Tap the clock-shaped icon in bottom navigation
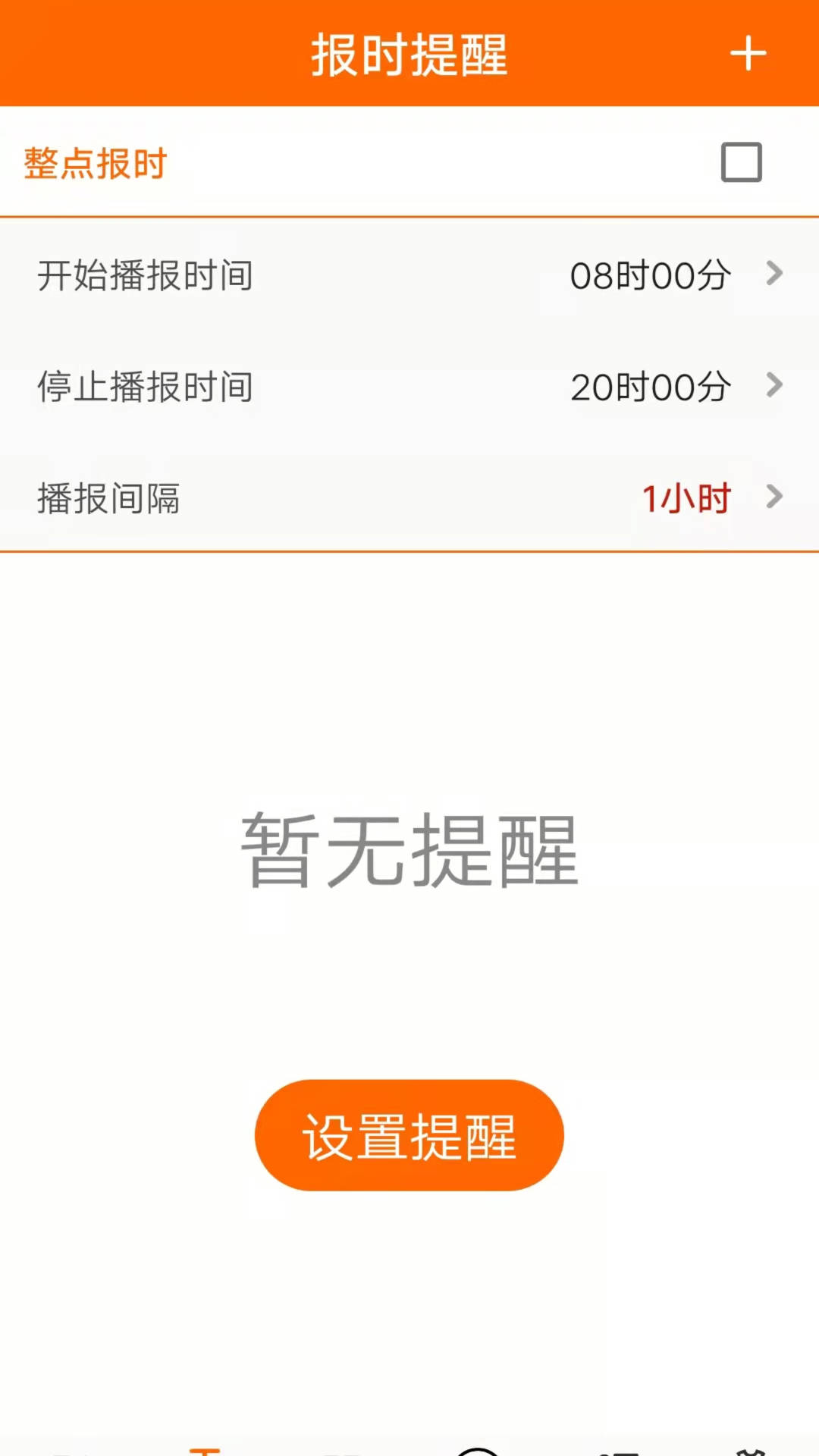This screenshot has width=819, height=1456. pyautogui.click(x=478, y=1445)
